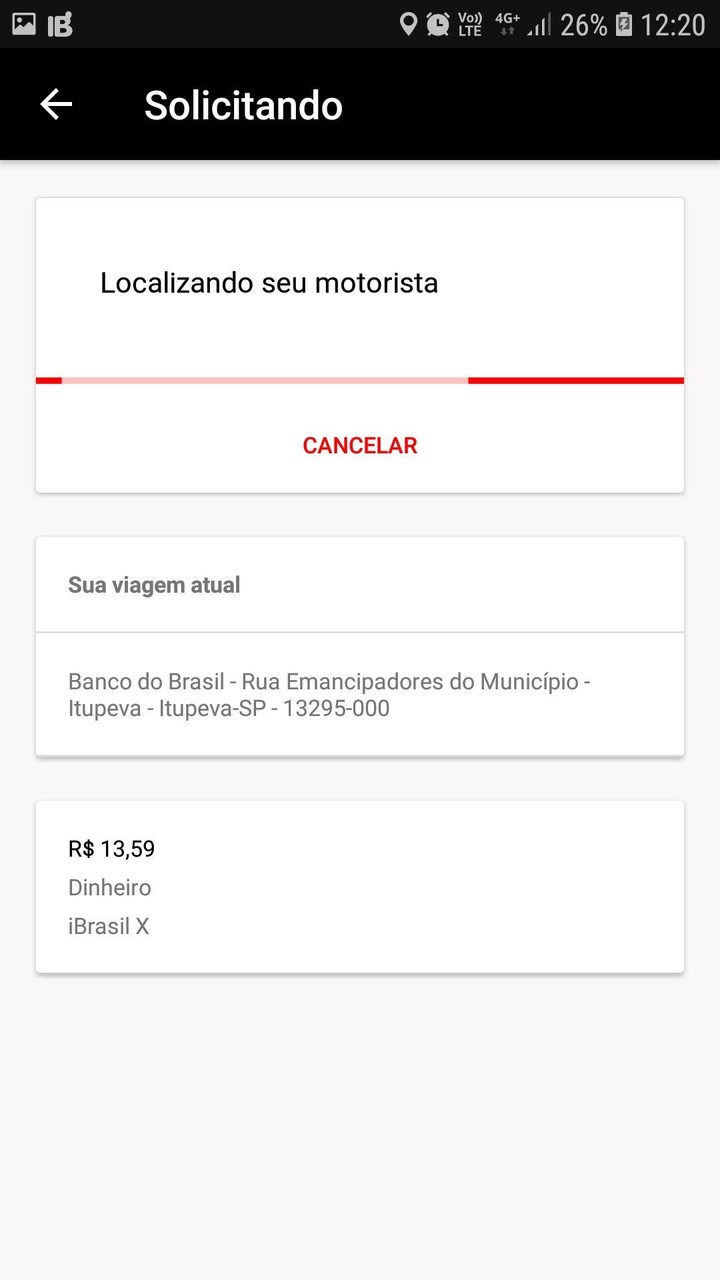
Task: Tap the Solicitando screen title
Action: (243, 104)
